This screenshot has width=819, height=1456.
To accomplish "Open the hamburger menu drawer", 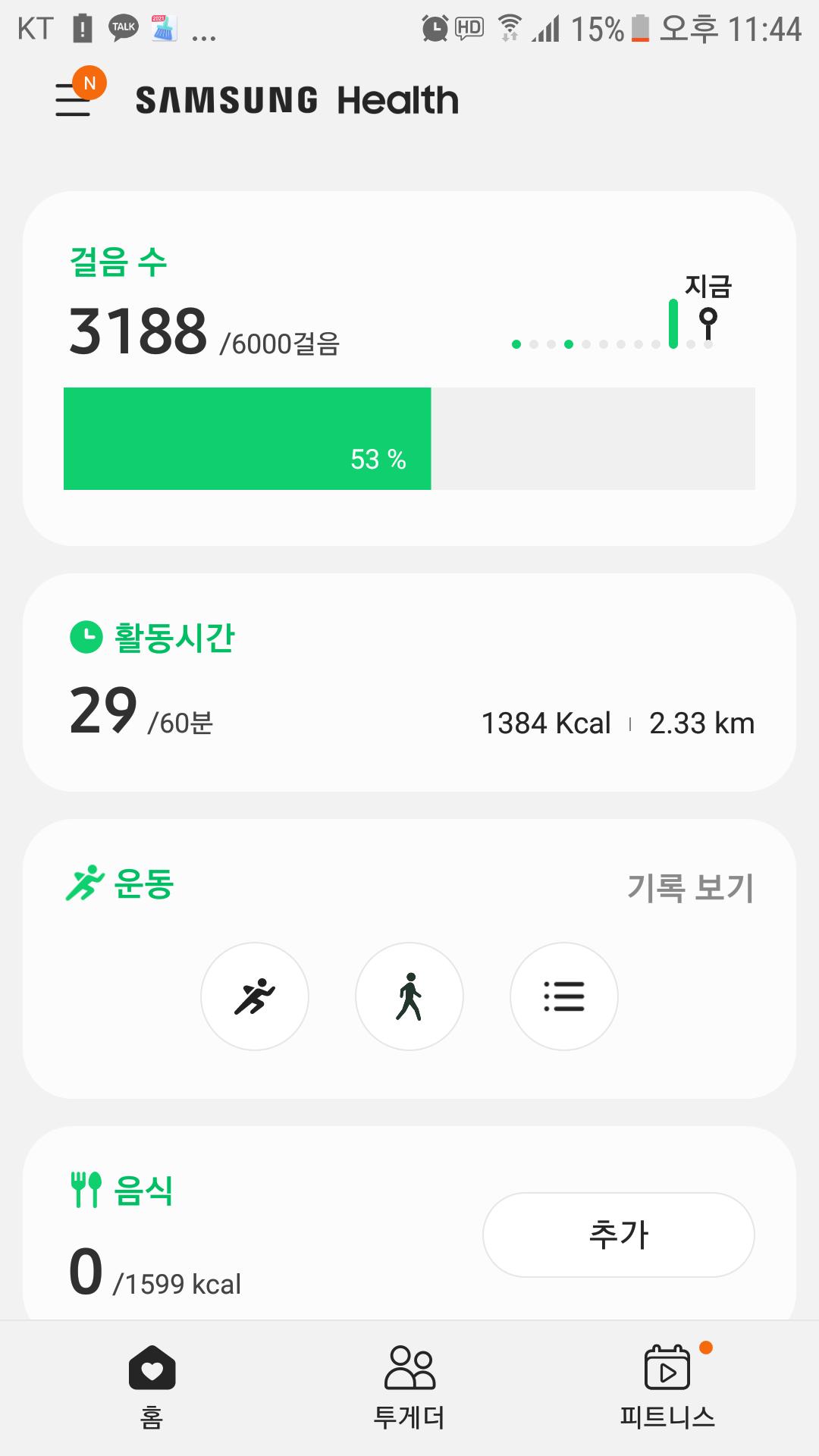I will 74,99.
